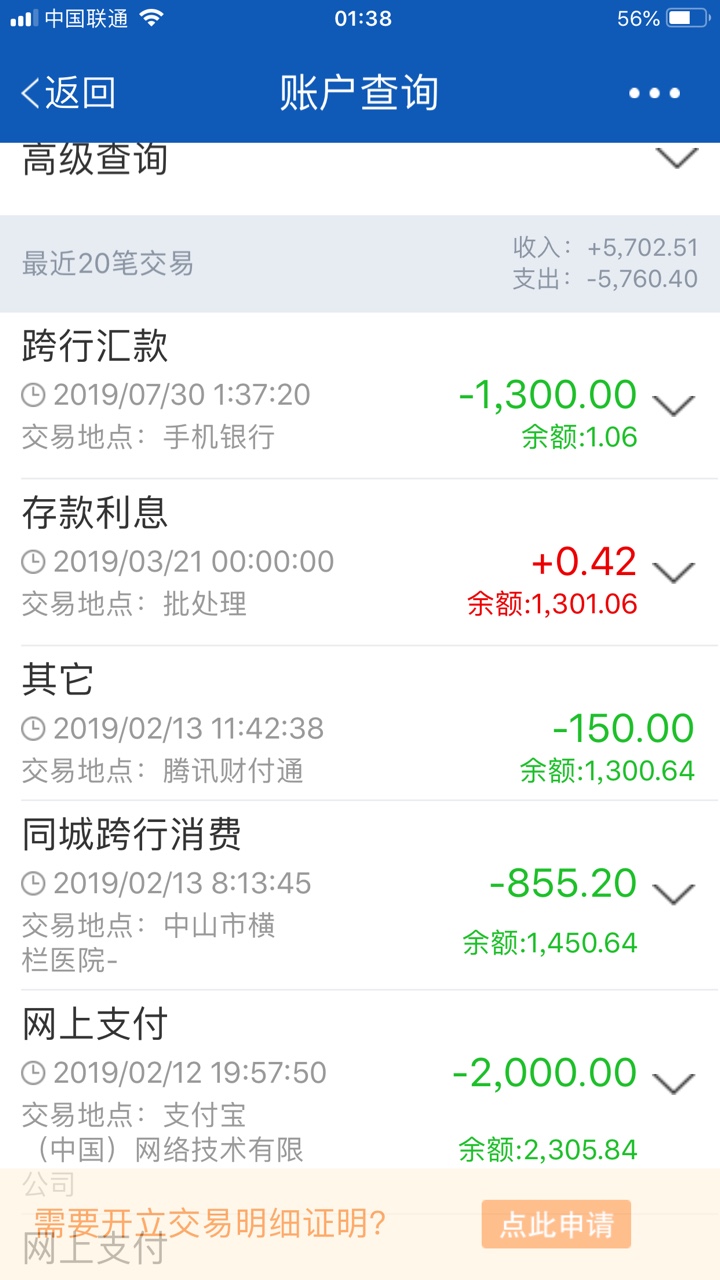This screenshot has height=1280, width=720.
Task: Expand the 高级查询 advanced query section
Action: coord(677,159)
